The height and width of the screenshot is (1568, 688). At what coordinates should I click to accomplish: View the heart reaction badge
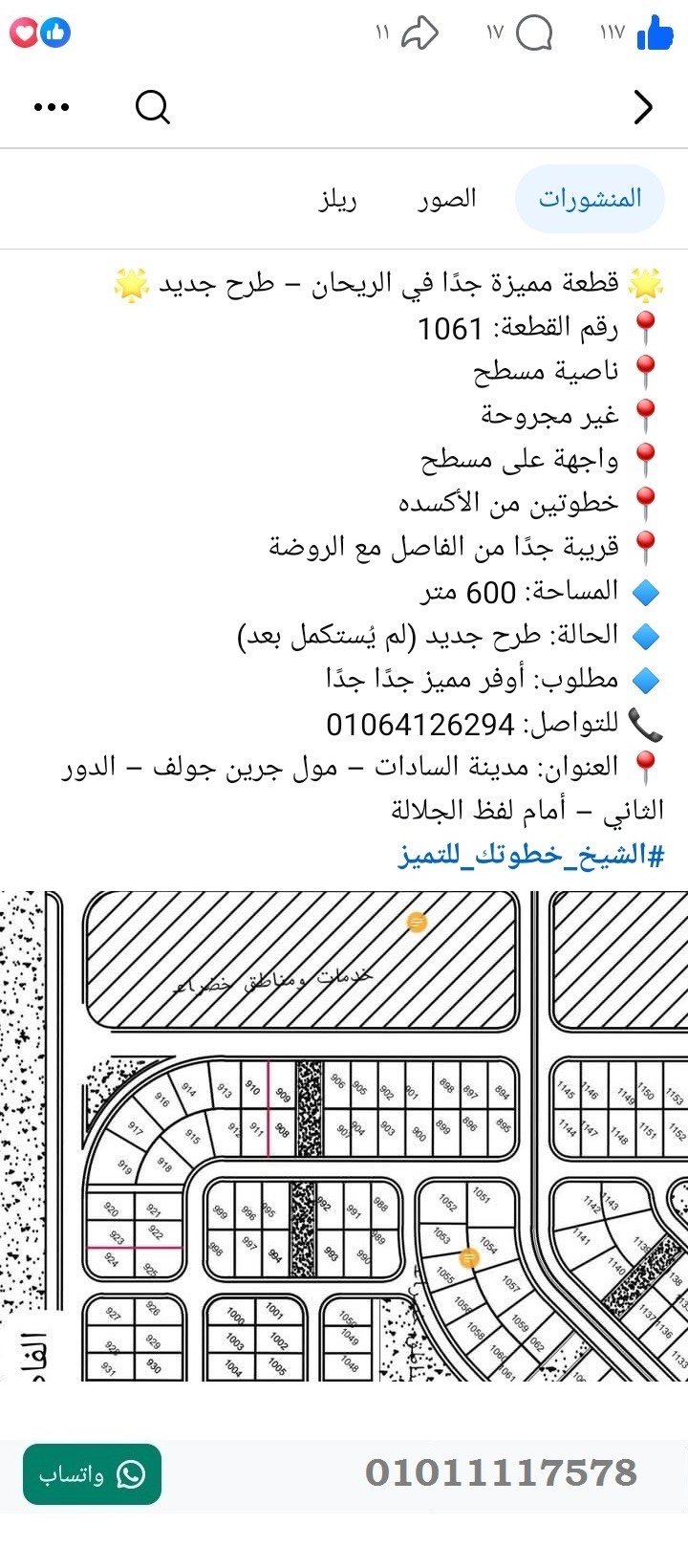pyautogui.click(x=25, y=32)
